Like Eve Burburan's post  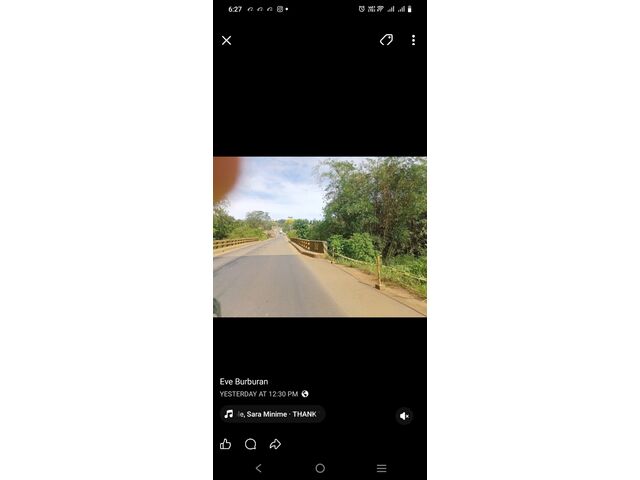click(225, 444)
